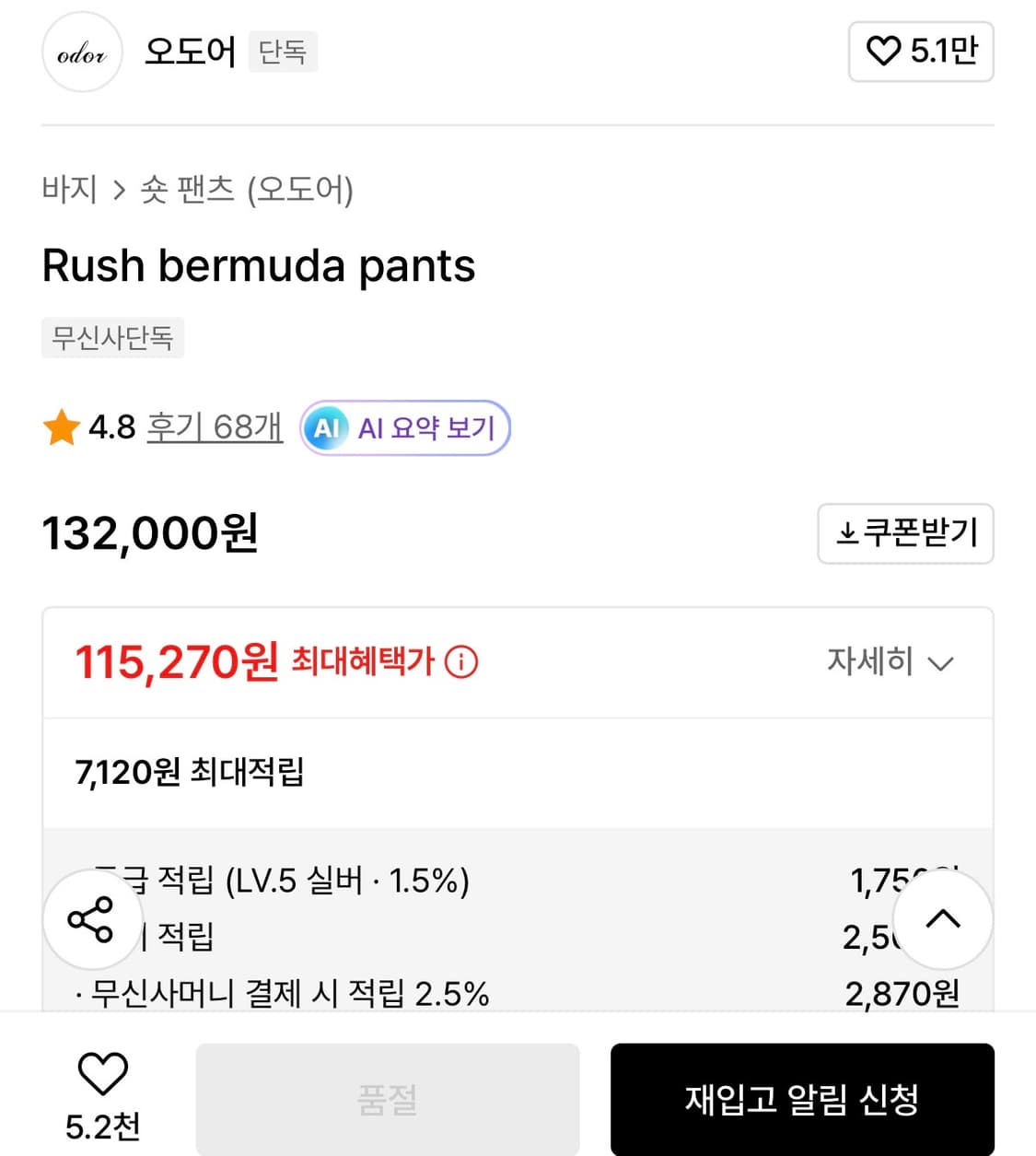Tap the heart icon next to 5.1만

click(885, 53)
